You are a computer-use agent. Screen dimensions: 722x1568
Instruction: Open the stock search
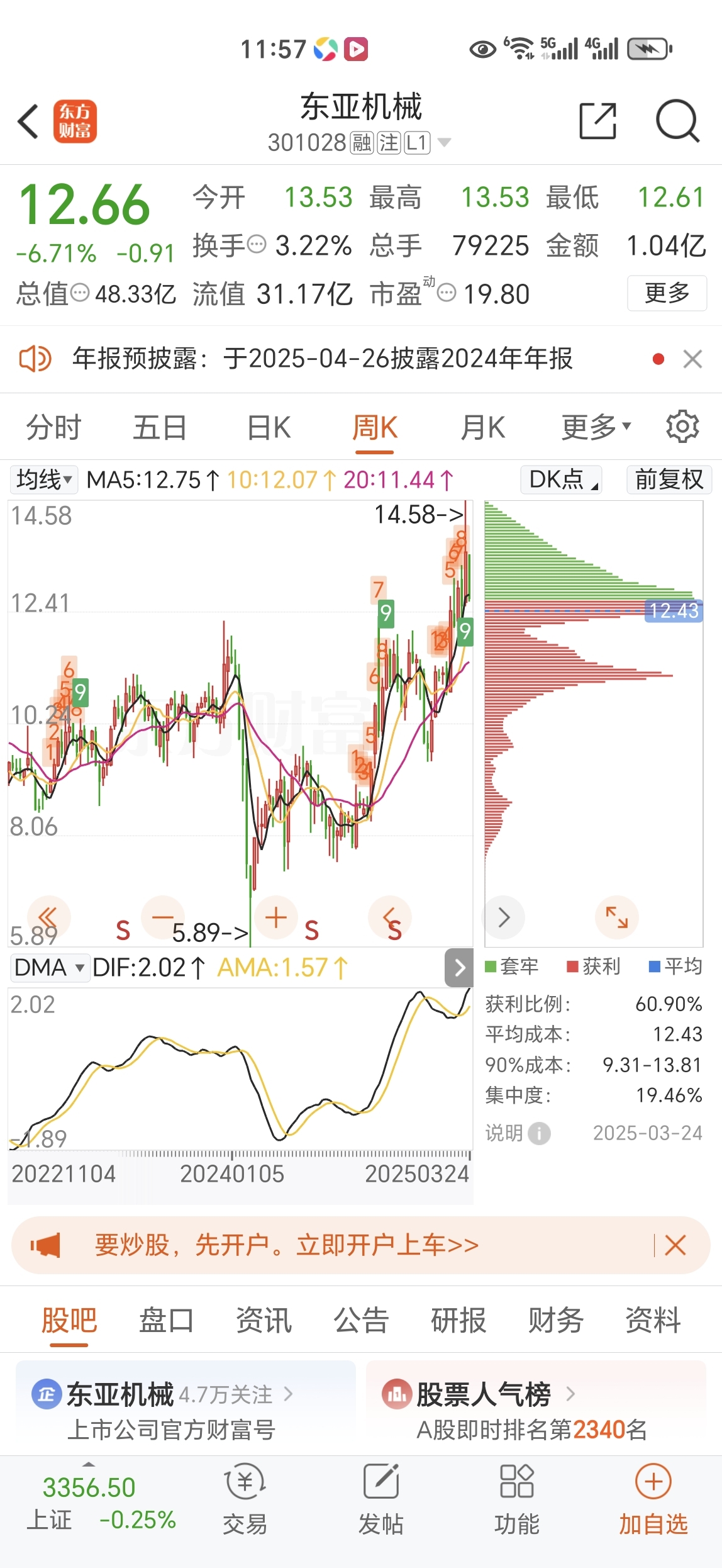coord(677,120)
